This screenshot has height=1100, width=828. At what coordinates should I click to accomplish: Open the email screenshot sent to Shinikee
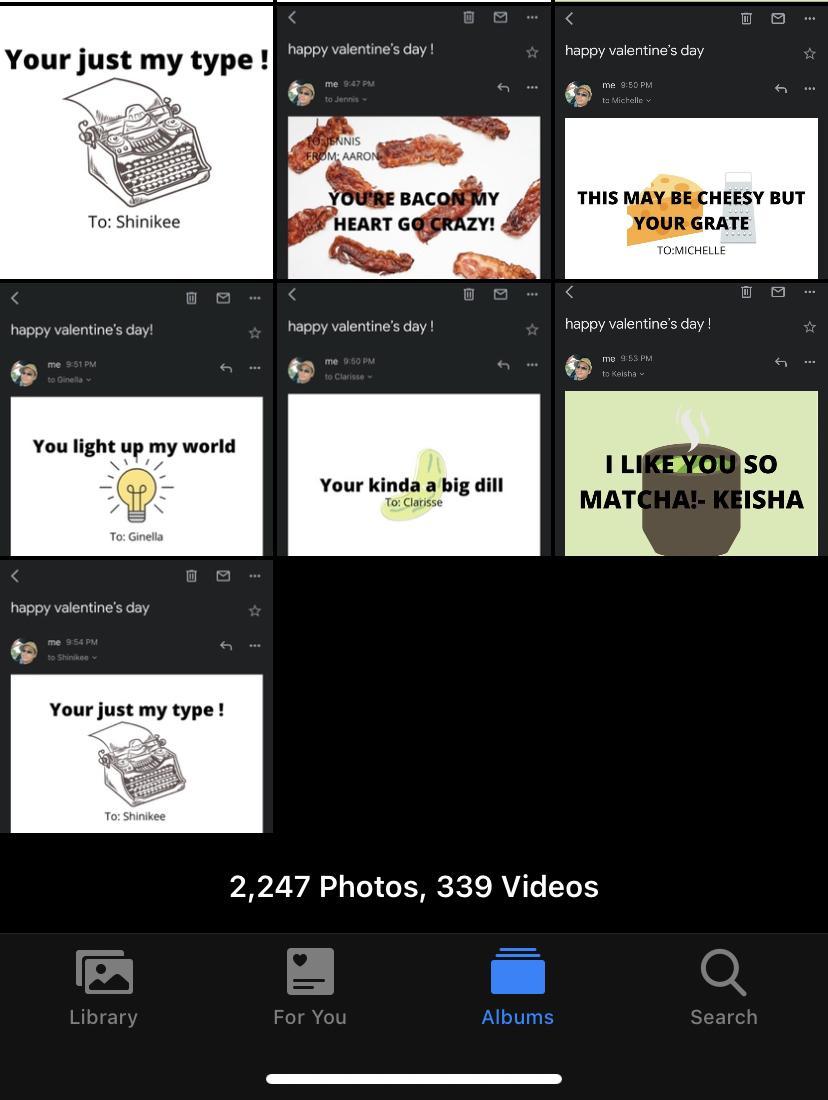136,696
